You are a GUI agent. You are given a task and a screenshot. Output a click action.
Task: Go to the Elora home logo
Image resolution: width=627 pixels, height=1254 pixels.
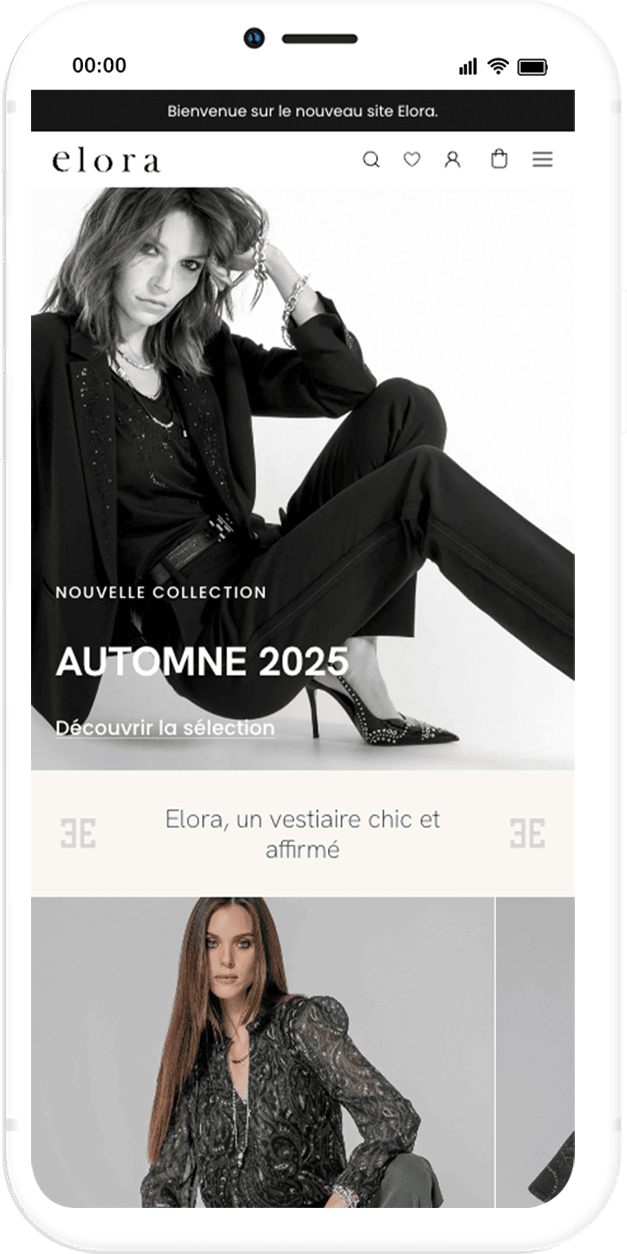click(x=106, y=160)
